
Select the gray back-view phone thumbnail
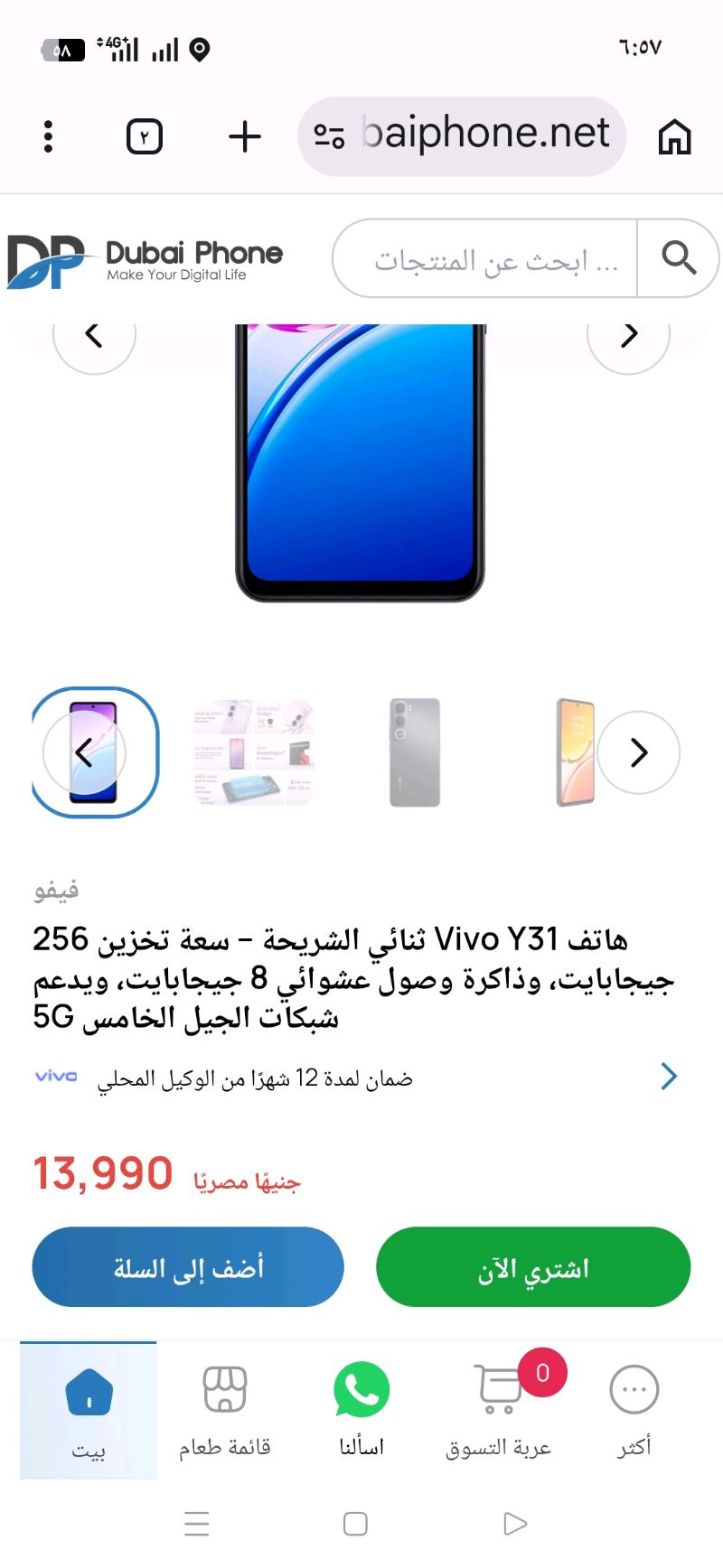(x=415, y=751)
